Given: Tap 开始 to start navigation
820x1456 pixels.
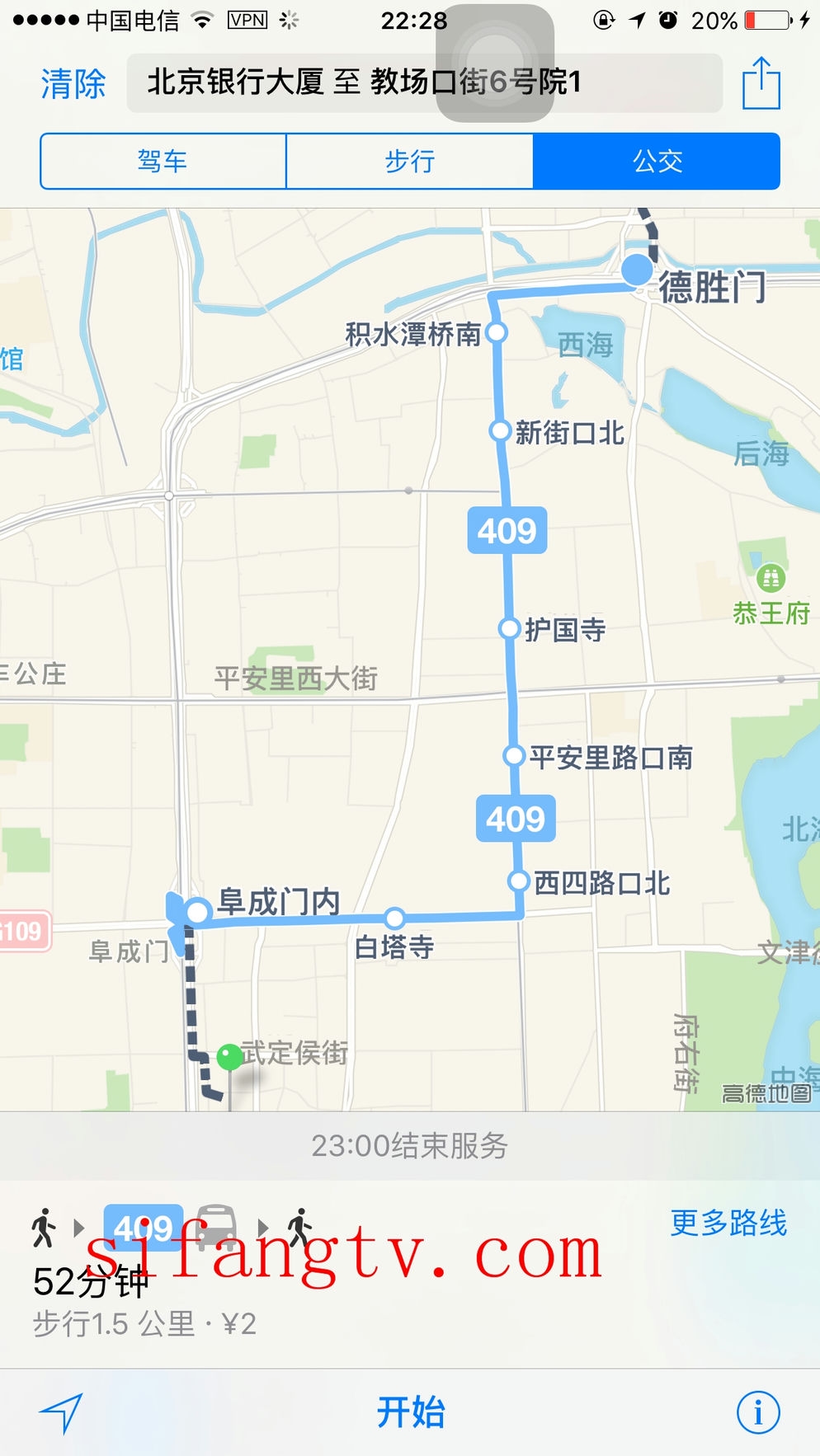Looking at the screenshot, I should click(410, 1412).
